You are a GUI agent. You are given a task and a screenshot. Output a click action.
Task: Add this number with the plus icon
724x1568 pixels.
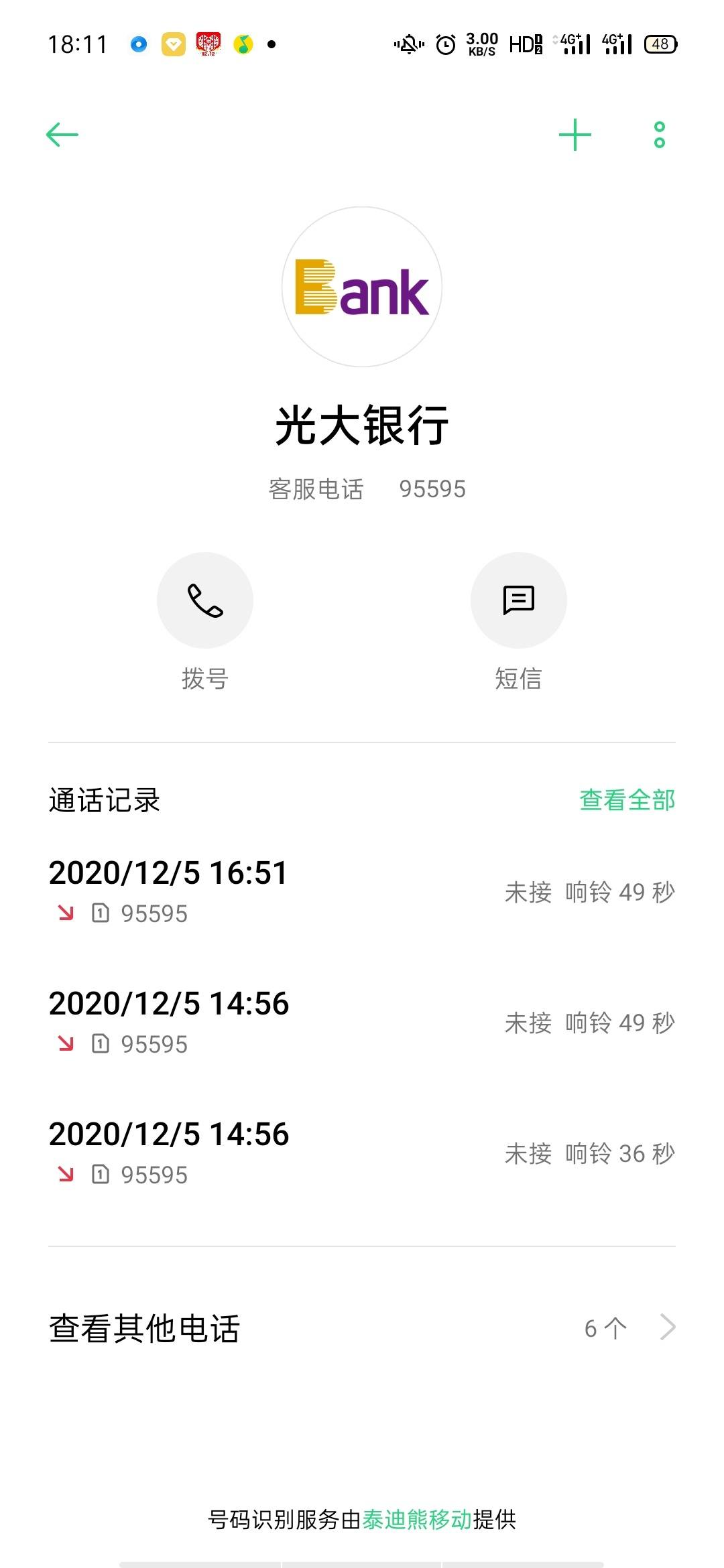[575, 135]
